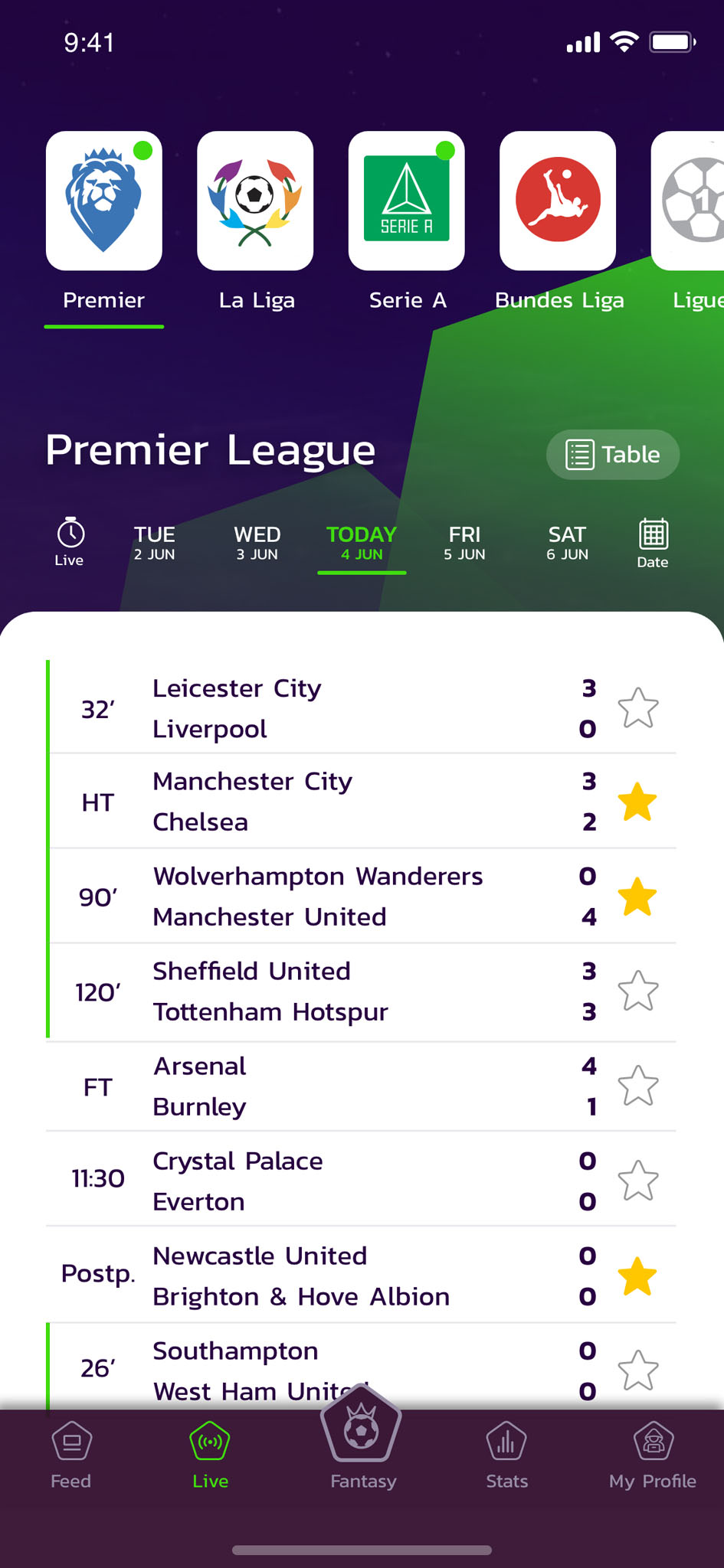Select the TUE 2 JUN date
The image size is (724, 1568).
point(154,542)
